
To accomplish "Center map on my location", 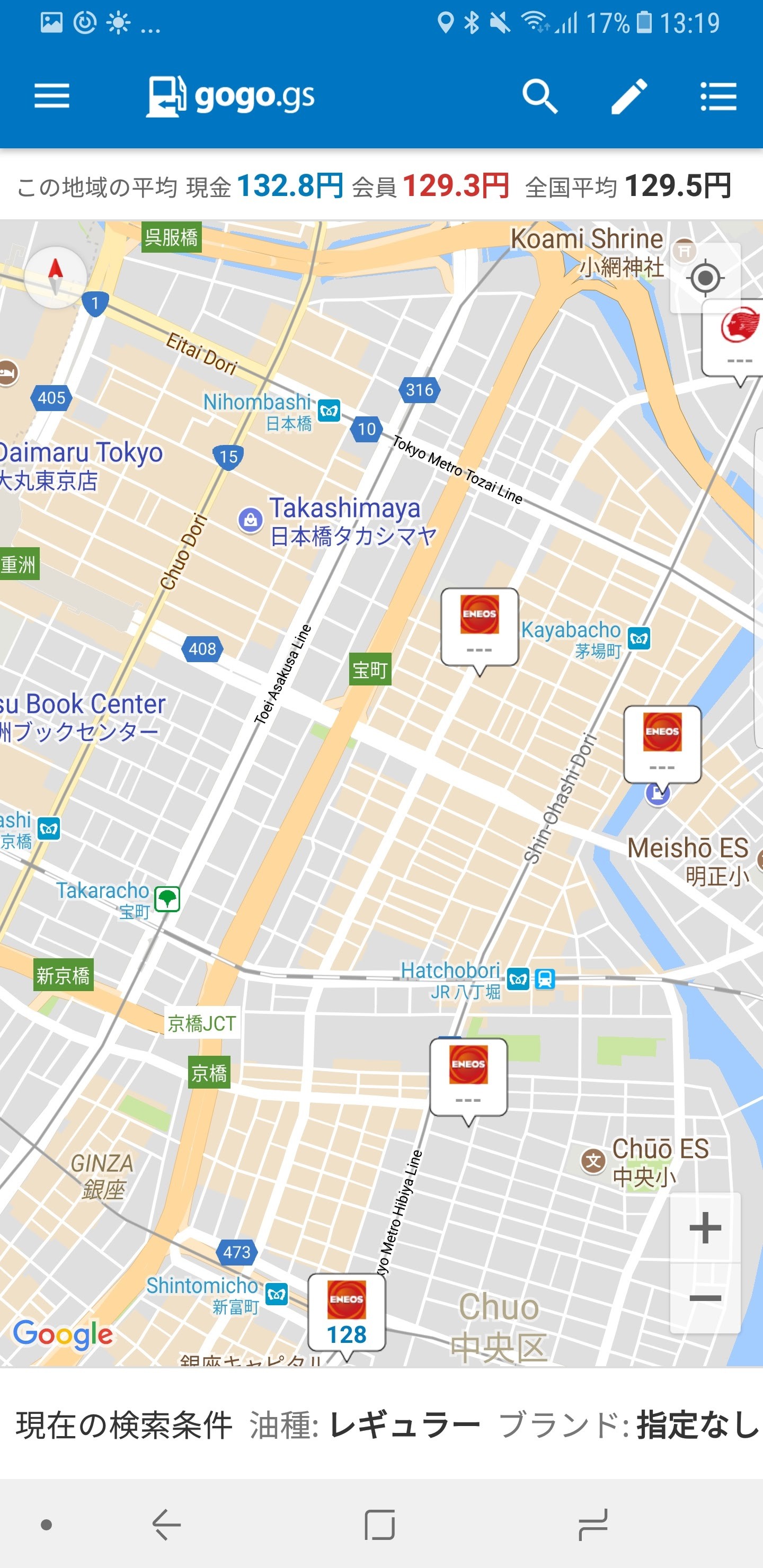I will 705,278.
